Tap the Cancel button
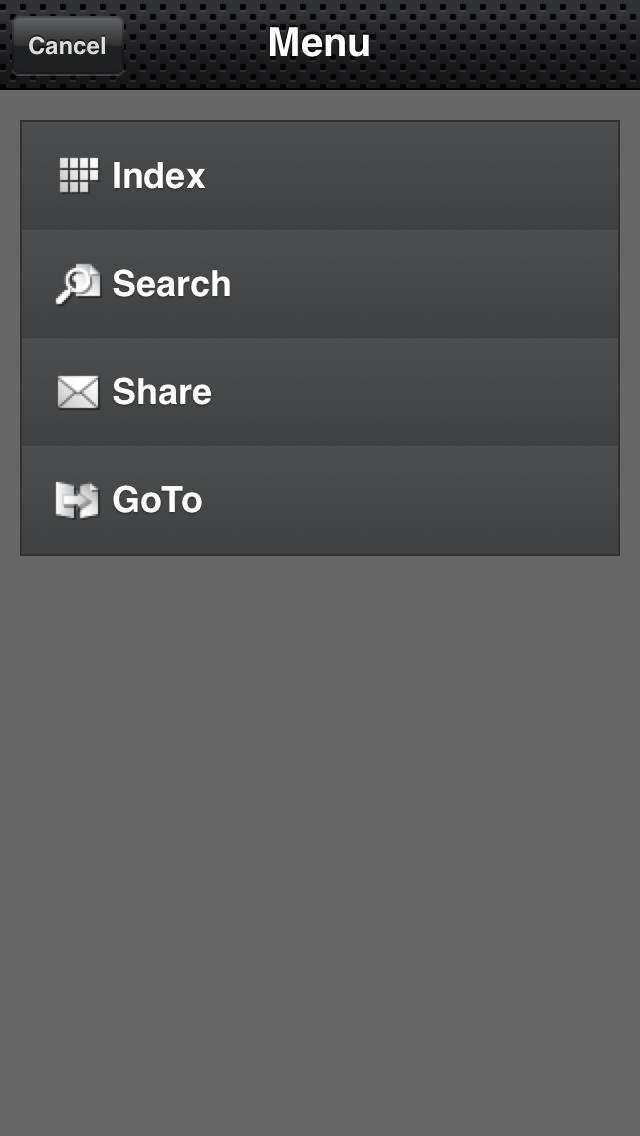The height and width of the screenshot is (1136, 640). (67, 46)
